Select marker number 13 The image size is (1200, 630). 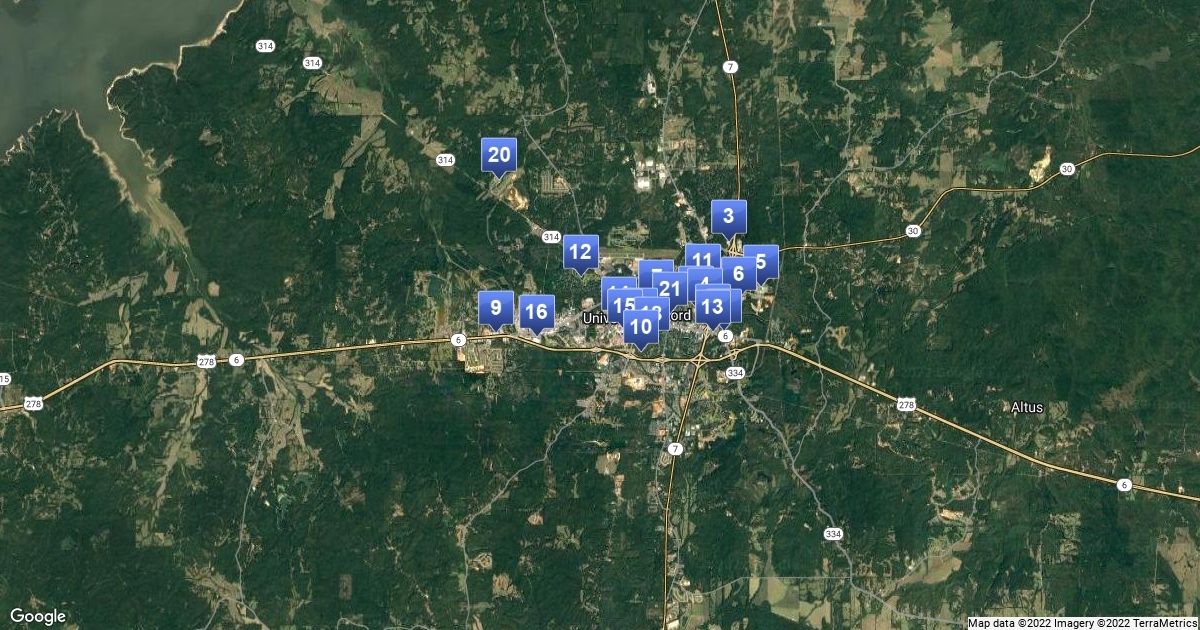pos(714,307)
